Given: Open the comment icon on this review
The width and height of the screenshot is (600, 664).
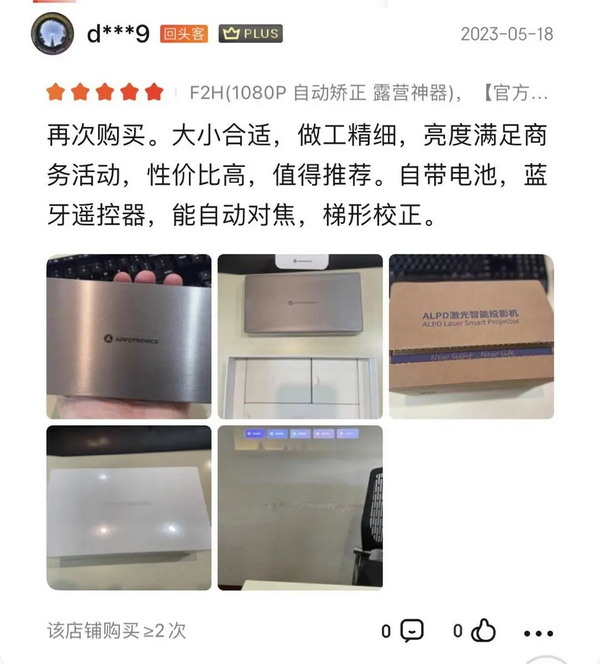Looking at the screenshot, I should pos(411,630).
